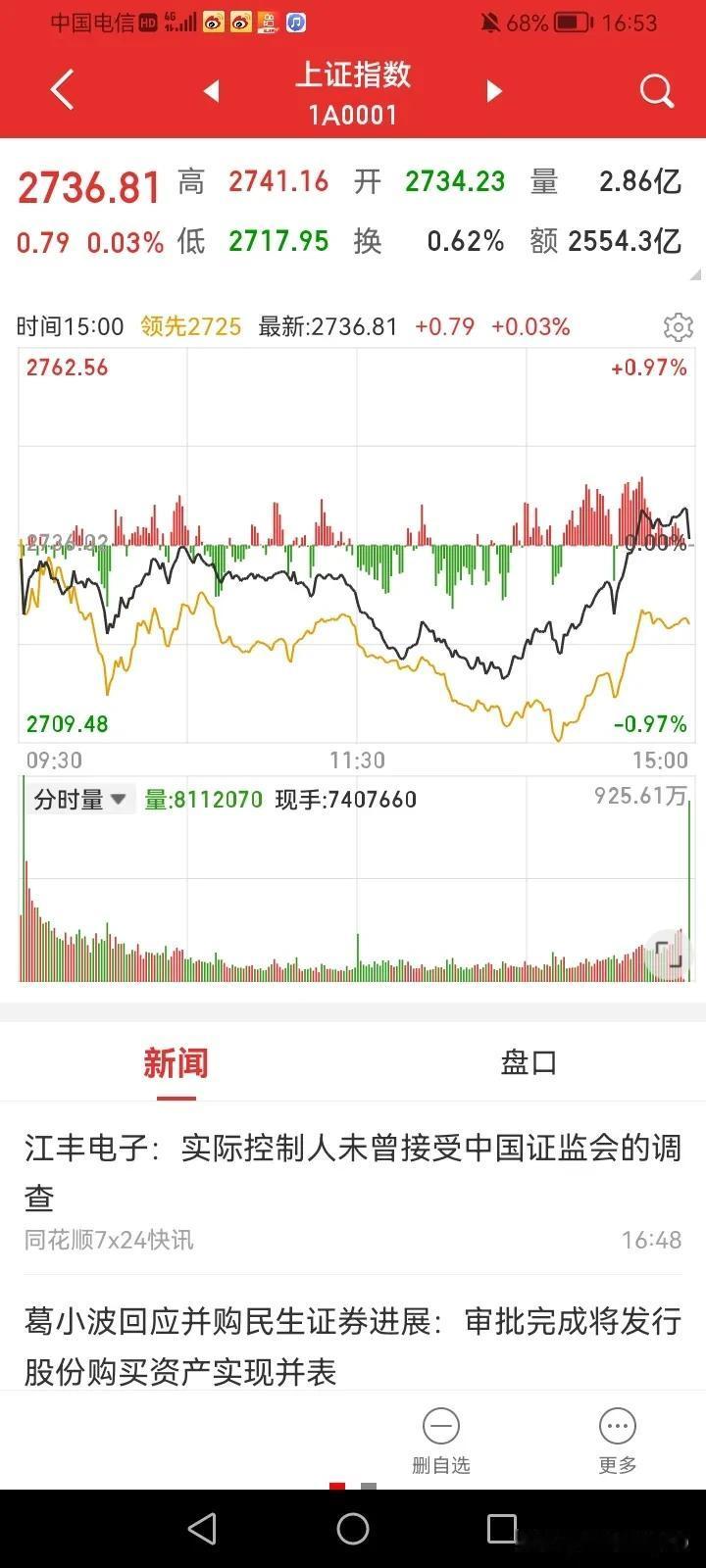Screen dimensions: 706x1568
Task: Switch to the 新闻 tab
Action: pos(176,1062)
